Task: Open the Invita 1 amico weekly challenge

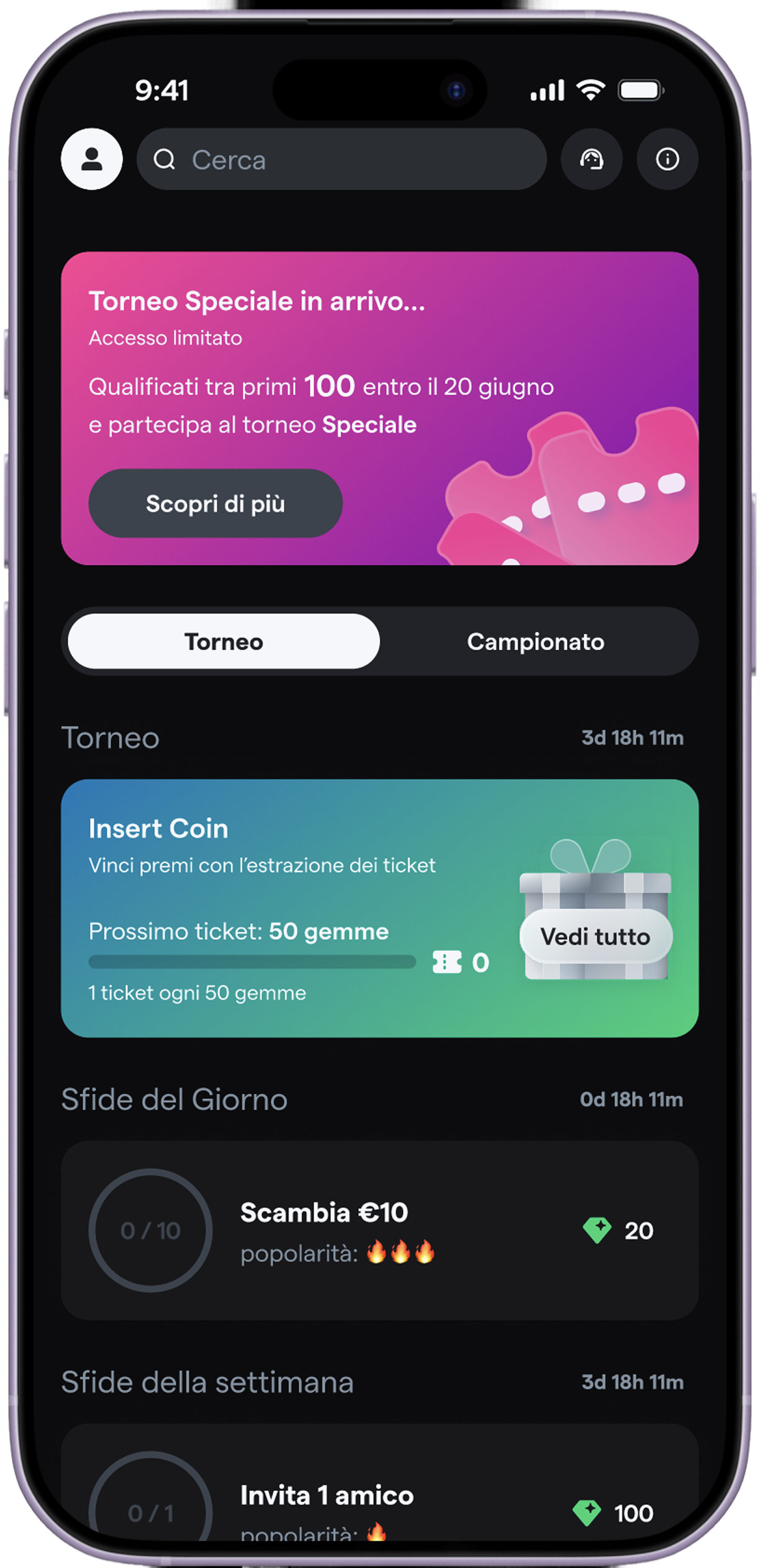Action: click(x=379, y=1496)
